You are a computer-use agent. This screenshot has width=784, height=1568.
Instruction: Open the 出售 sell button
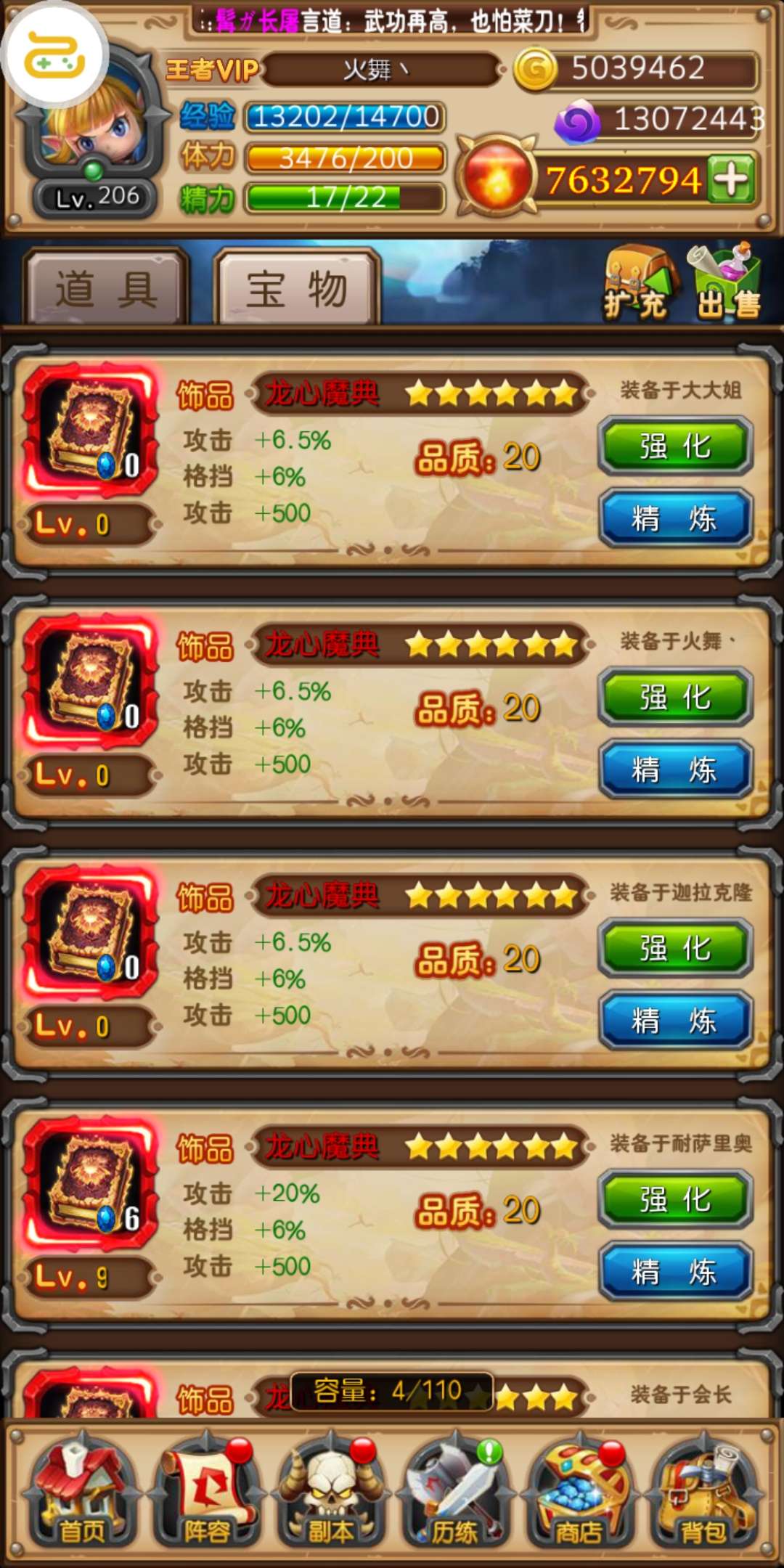(x=726, y=285)
